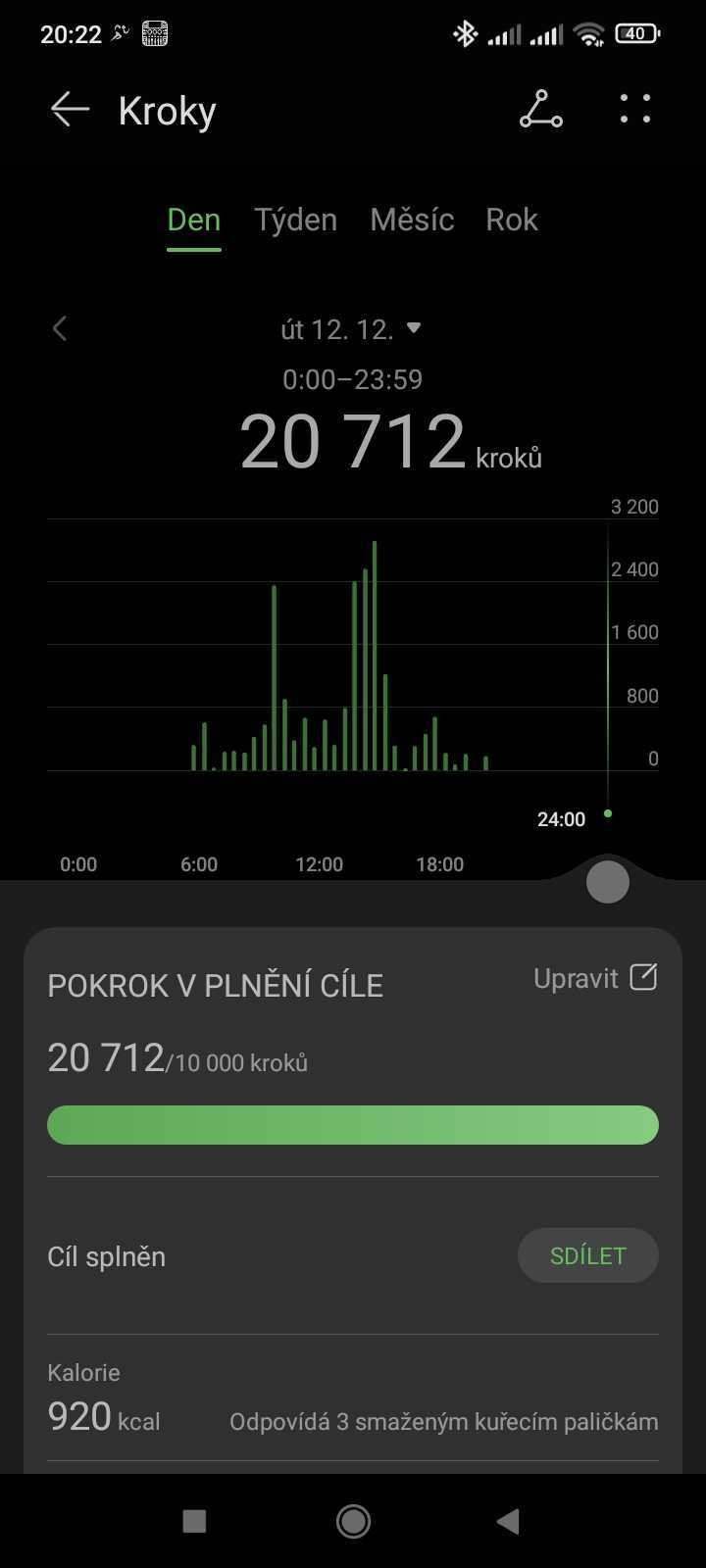The image size is (706, 1568).
Task: Share the goal with SDÍLET
Action: (587, 1255)
